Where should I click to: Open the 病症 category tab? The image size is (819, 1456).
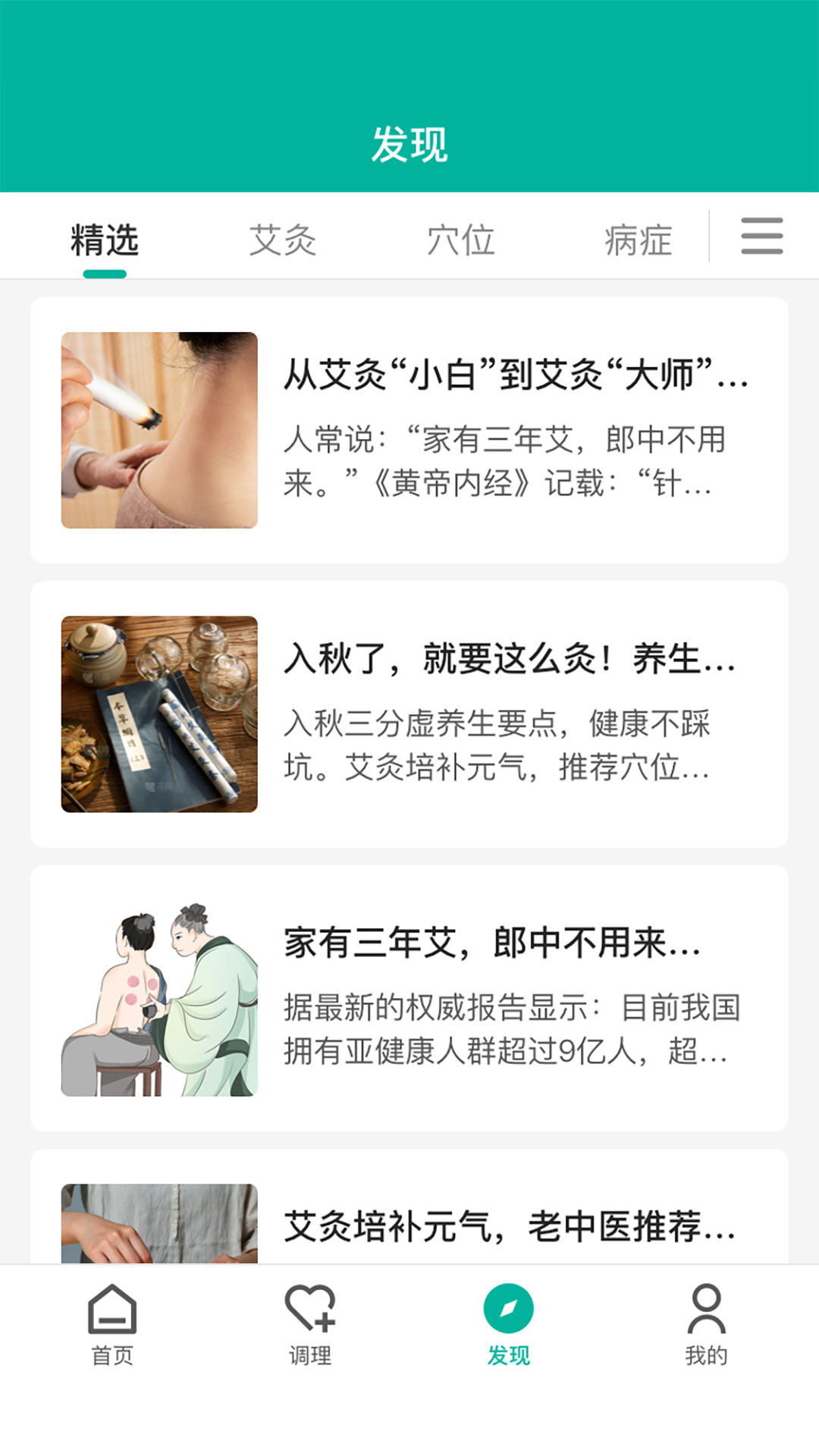(x=638, y=239)
